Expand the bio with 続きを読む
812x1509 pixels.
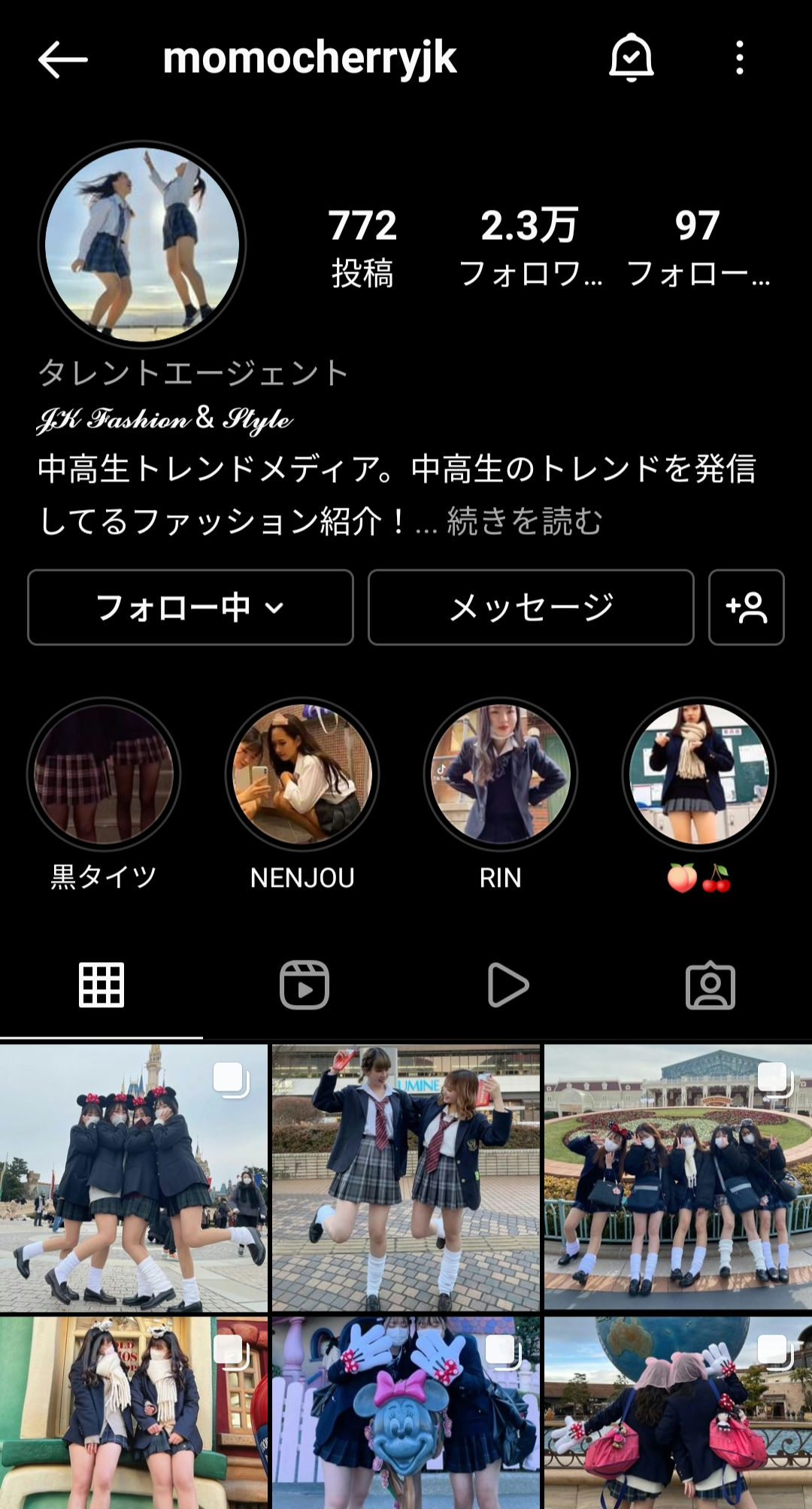tap(524, 521)
